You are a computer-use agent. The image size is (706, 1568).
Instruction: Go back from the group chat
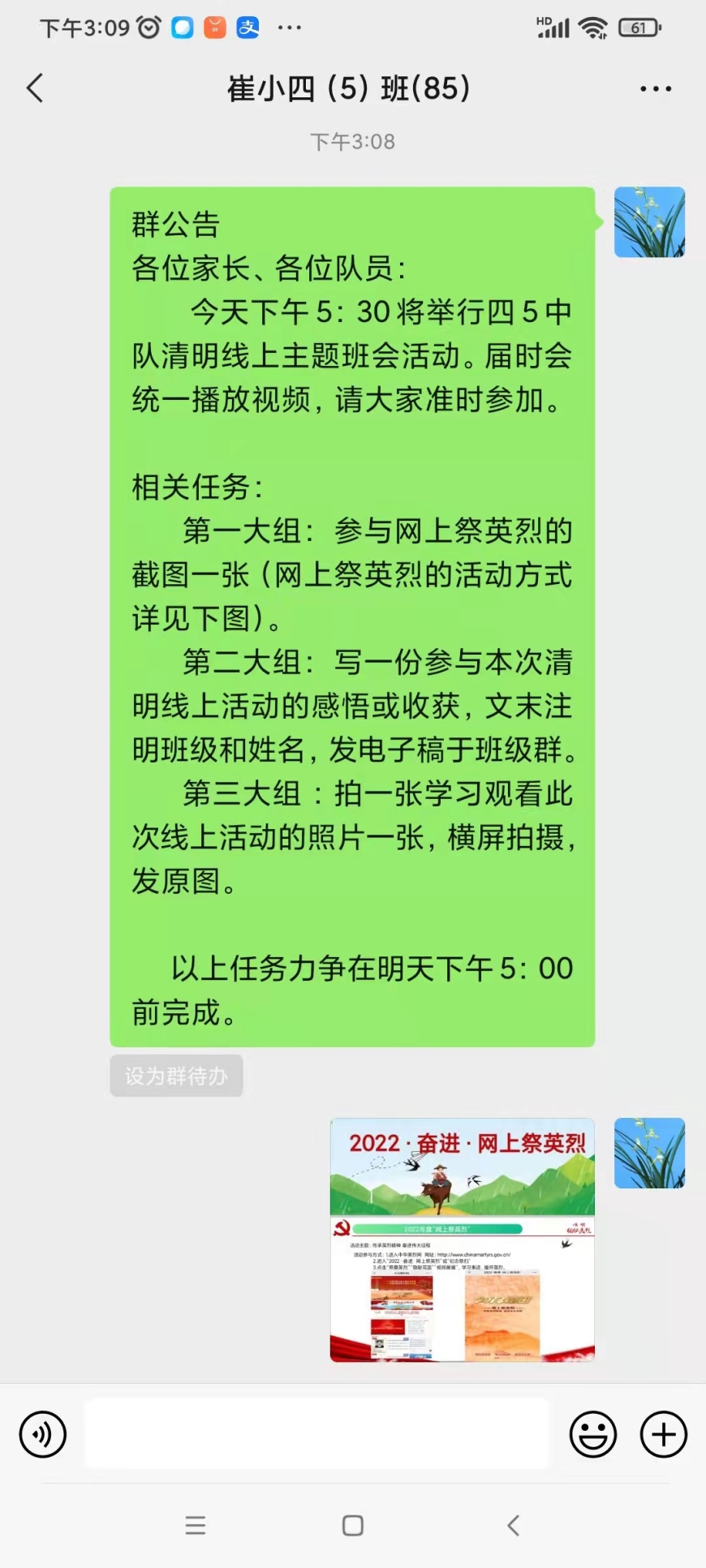click(35, 88)
